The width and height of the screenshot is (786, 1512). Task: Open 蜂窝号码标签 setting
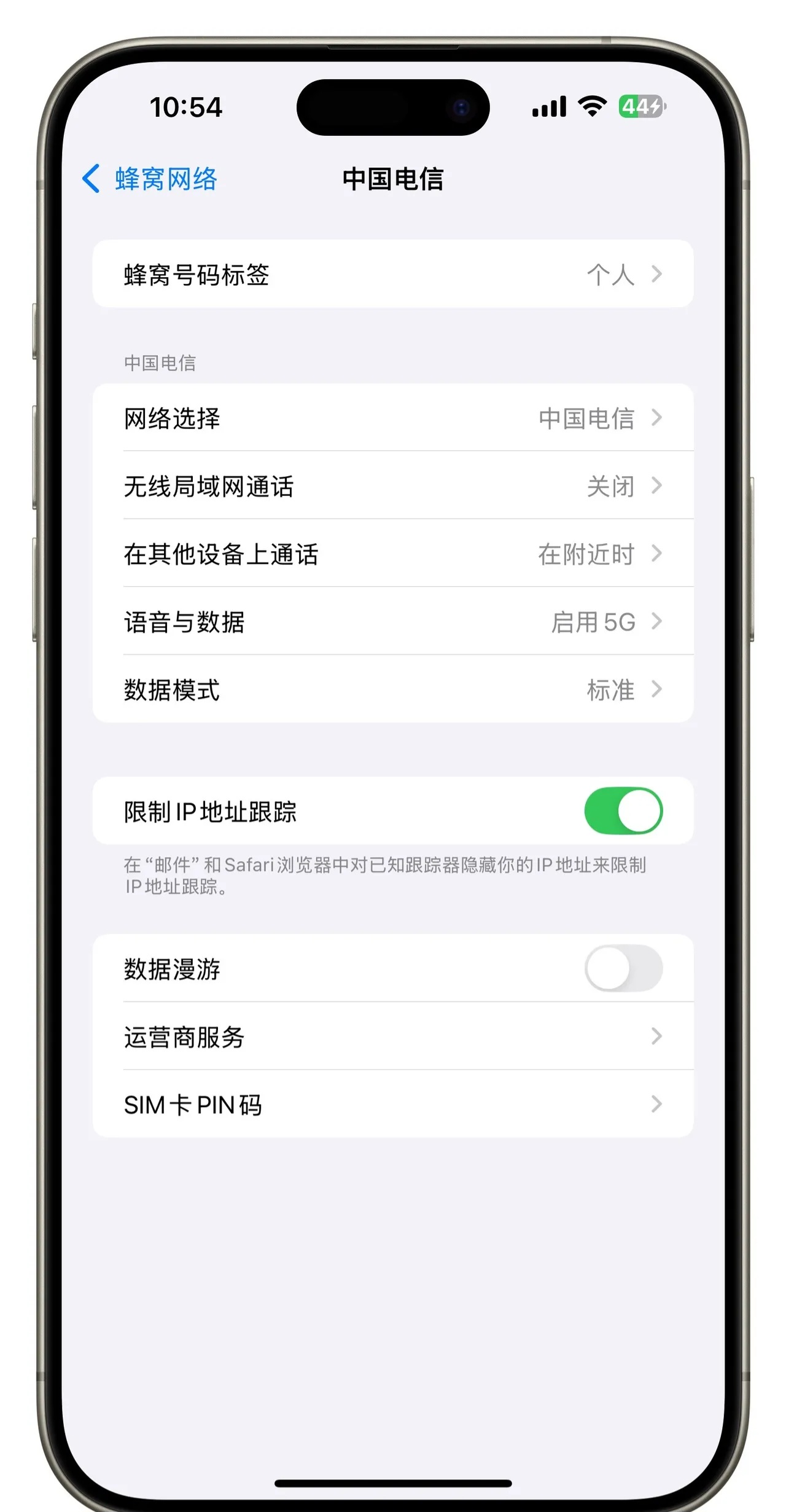click(393, 274)
